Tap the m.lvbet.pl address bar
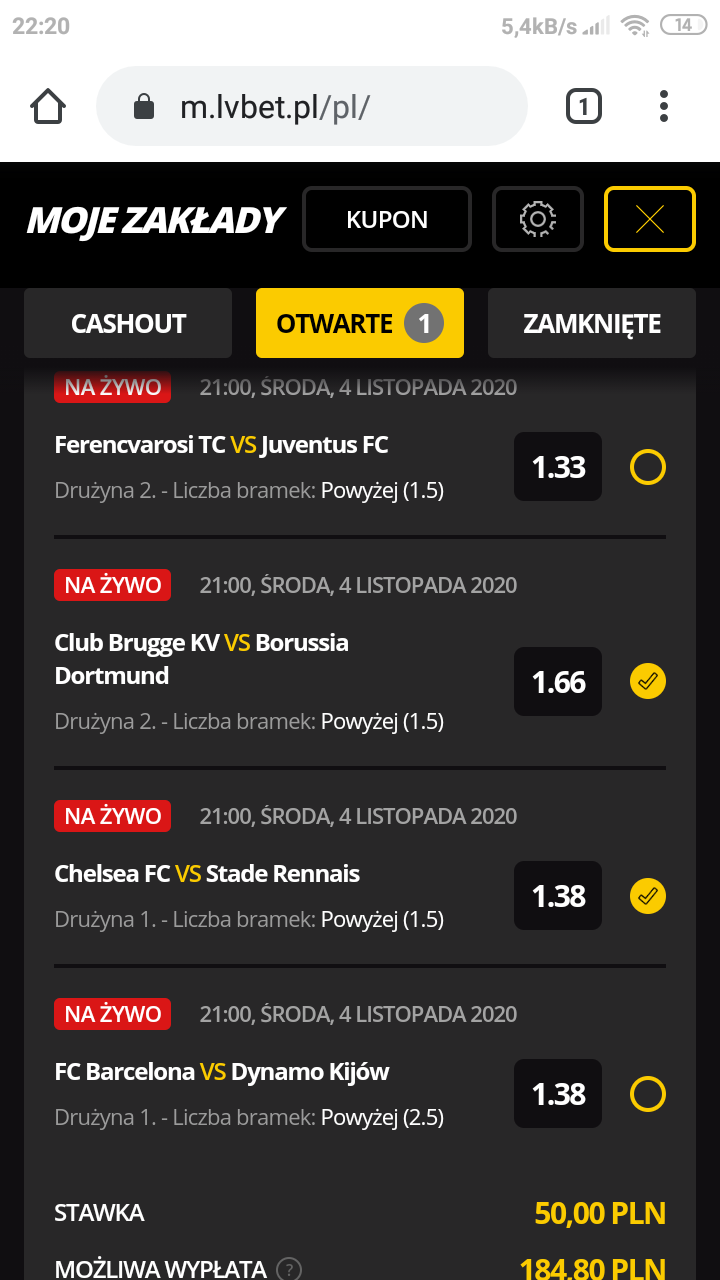The height and width of the screenshot is (1280, 720). 312,106
